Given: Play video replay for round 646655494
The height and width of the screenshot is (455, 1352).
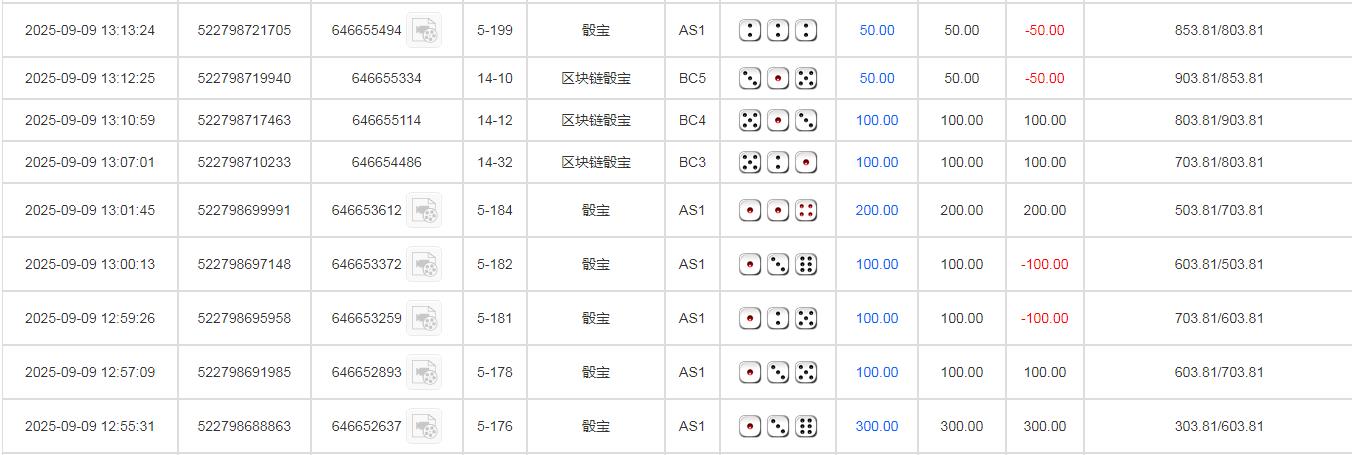Looking at the screenshot, I should pyautogui.click(x=424, y=31).
